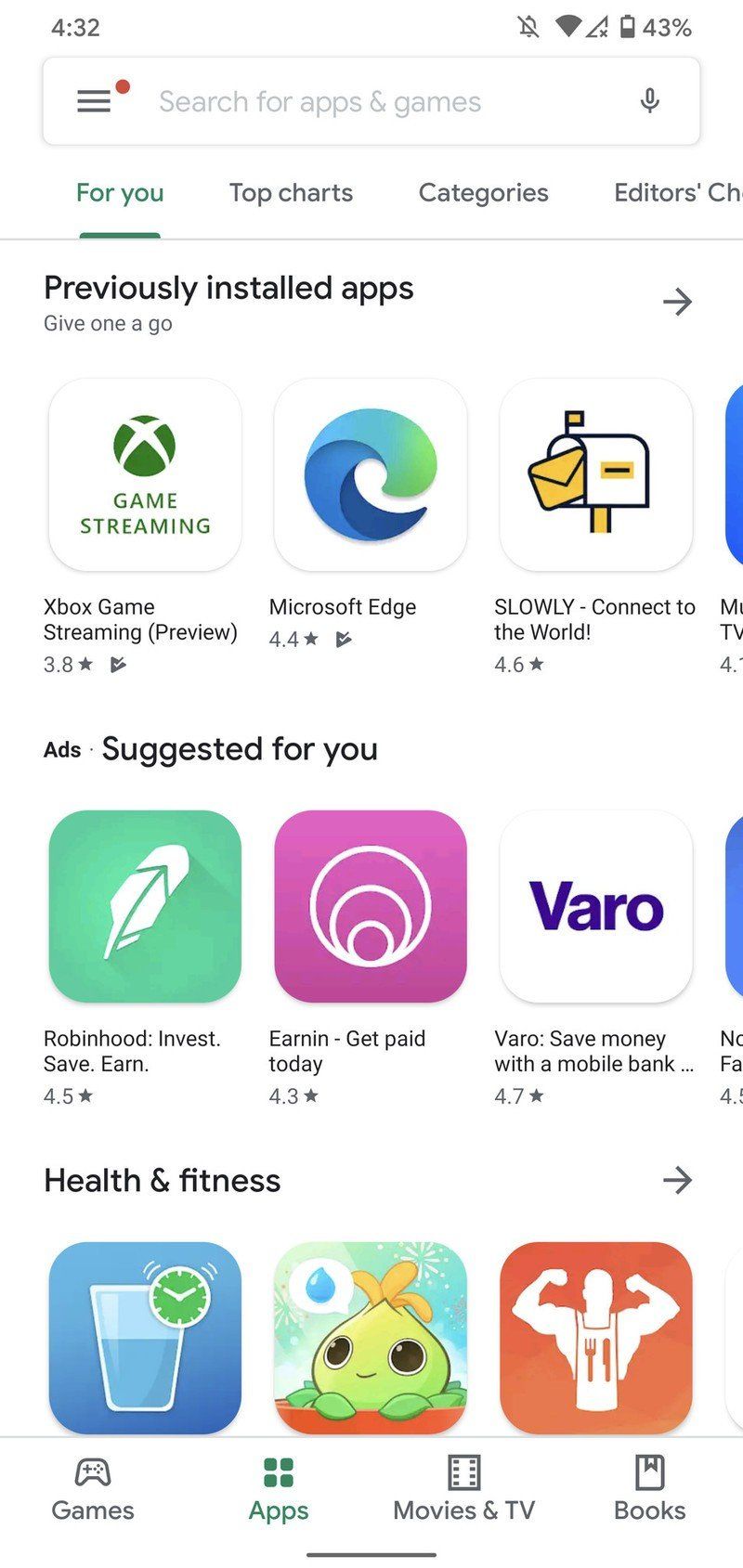Go to the Movies & TV section
Screen dimensions: 743x1568
[463, 1490]
